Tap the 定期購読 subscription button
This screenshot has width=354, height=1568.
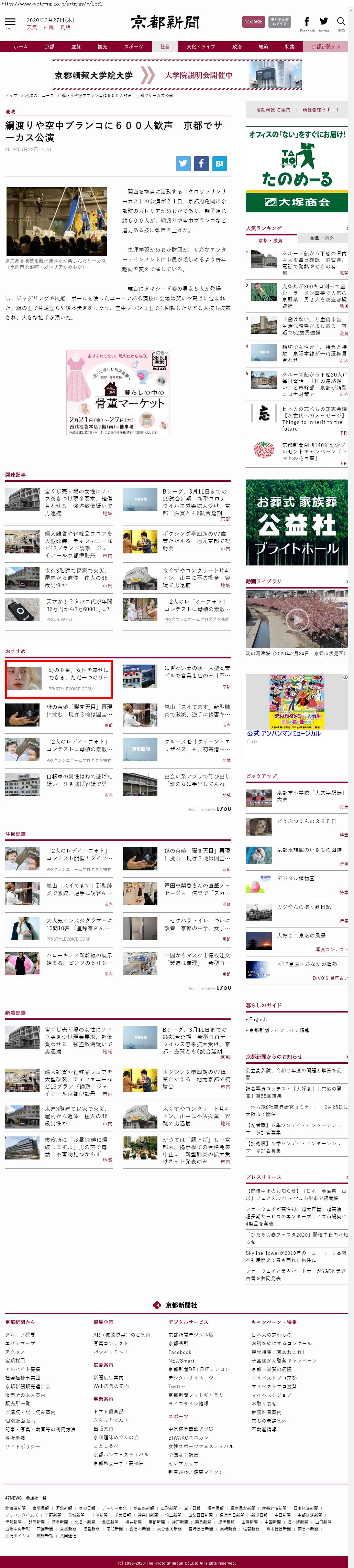point(253,22)
